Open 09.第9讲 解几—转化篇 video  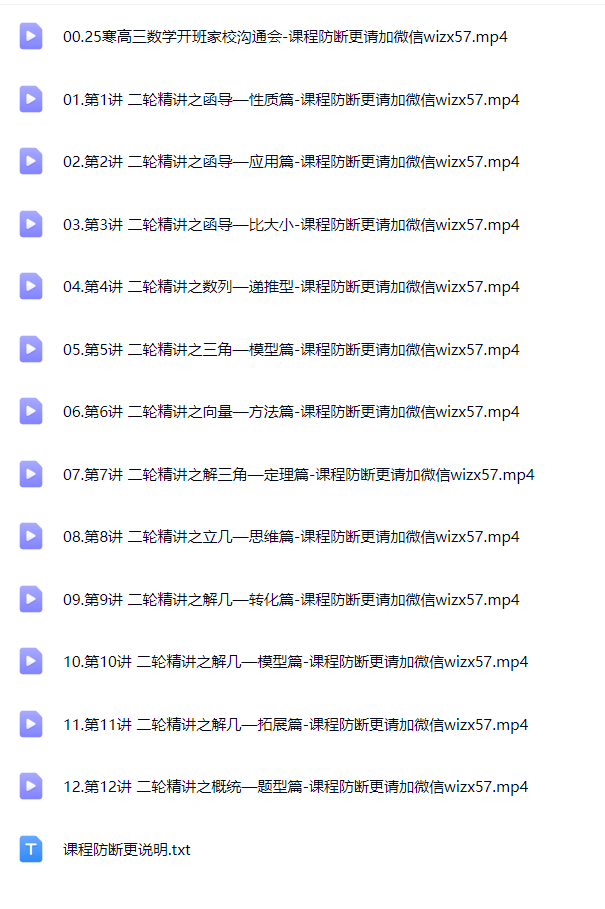coord(291,600)
